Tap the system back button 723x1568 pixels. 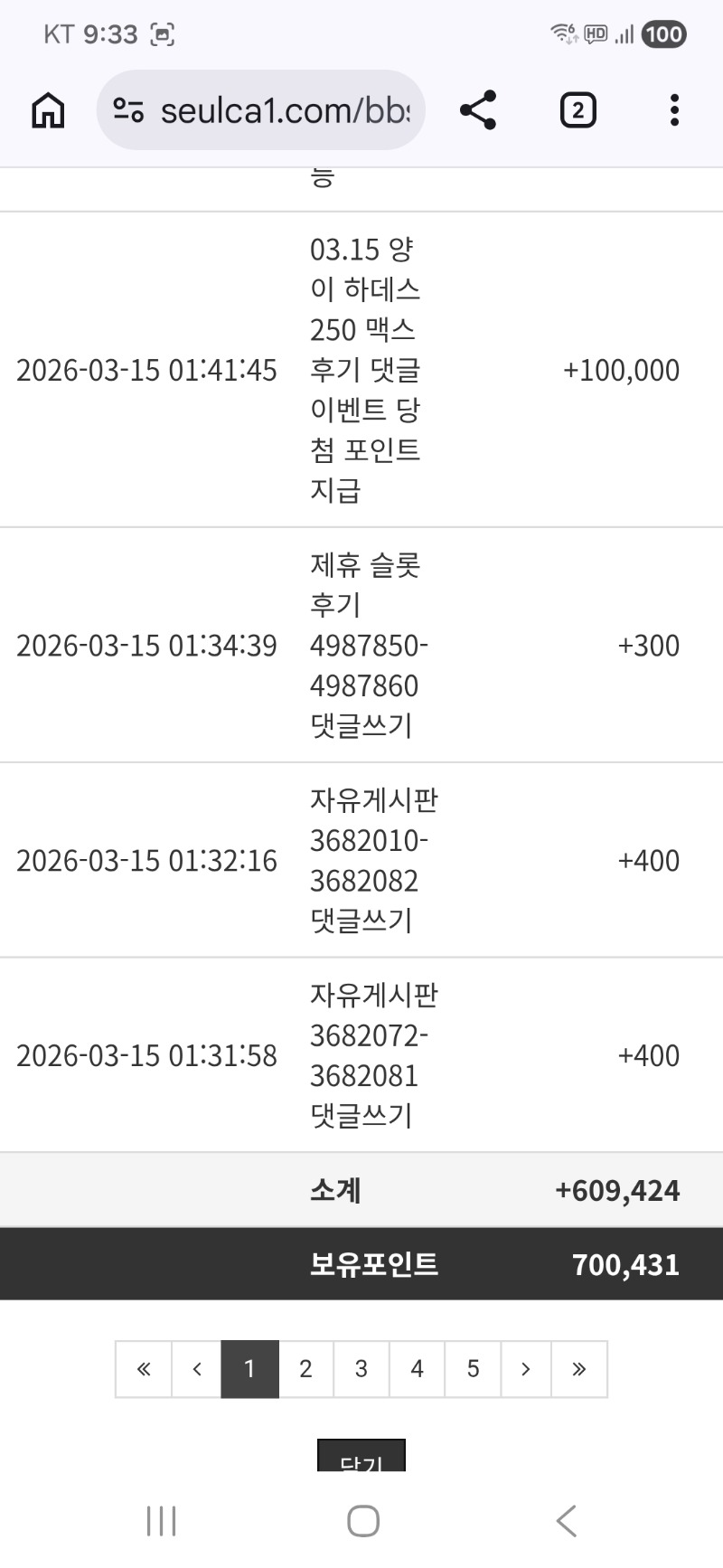566,1521
